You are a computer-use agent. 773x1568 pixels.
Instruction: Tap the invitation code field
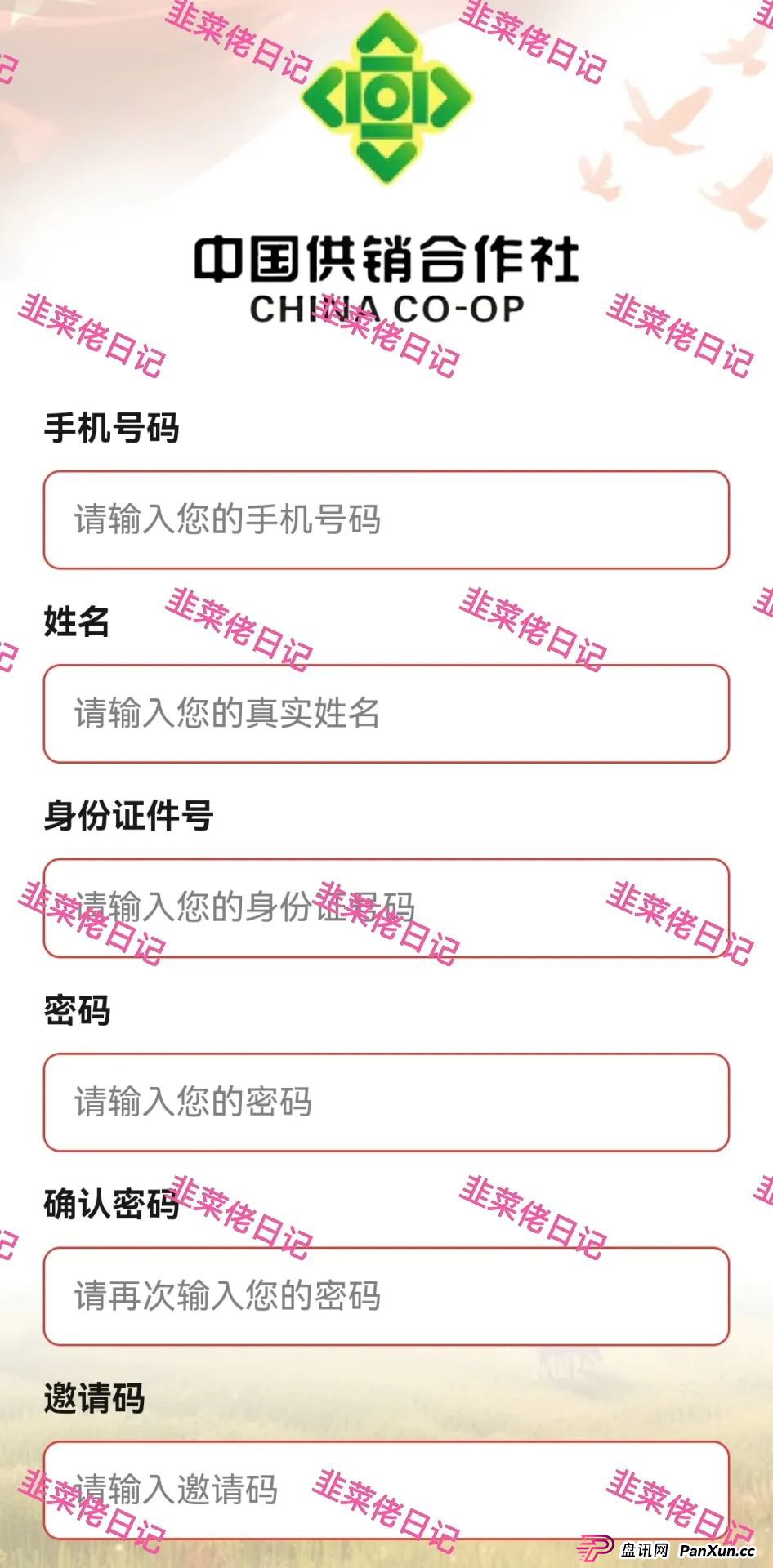pyautogui.click(x=386, y=1489)
